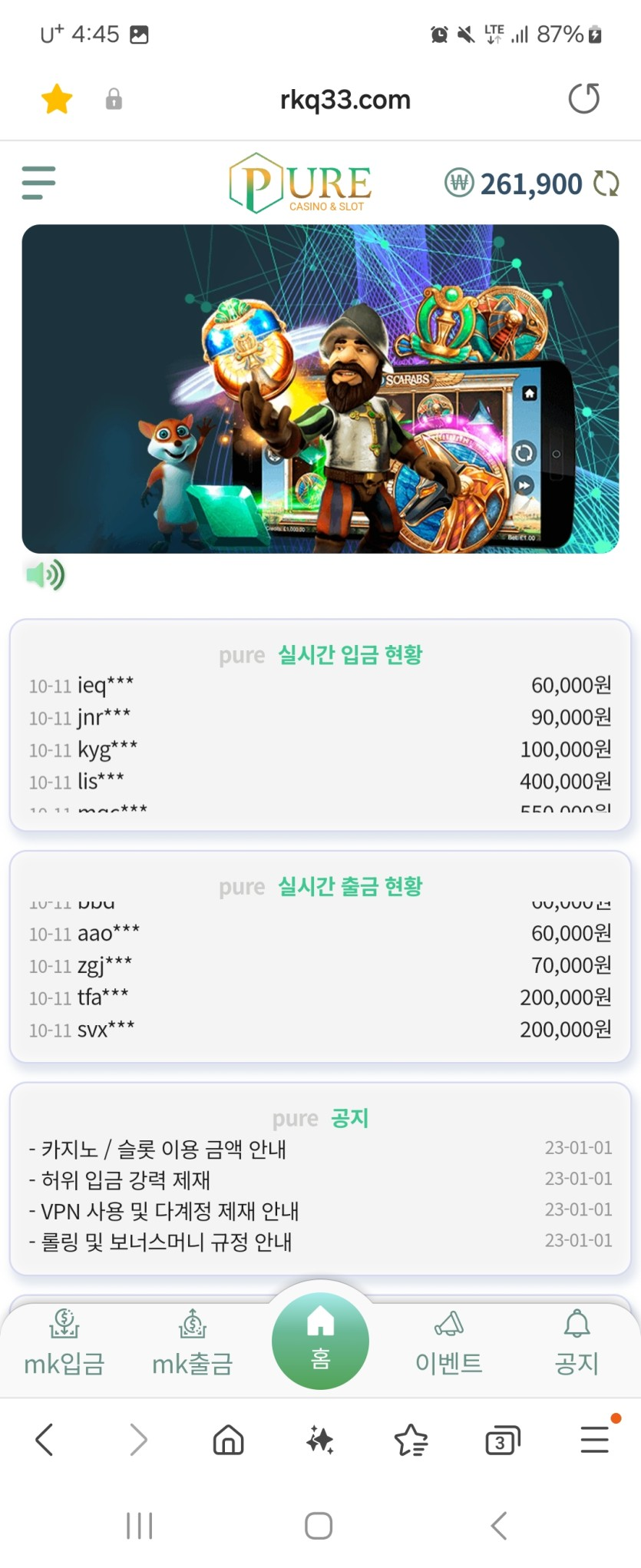Screen dimensions: 641x1568
Task: Open notice 카지노 / 슬롯 이용 금액 안내
Action: click(164, 1150)
